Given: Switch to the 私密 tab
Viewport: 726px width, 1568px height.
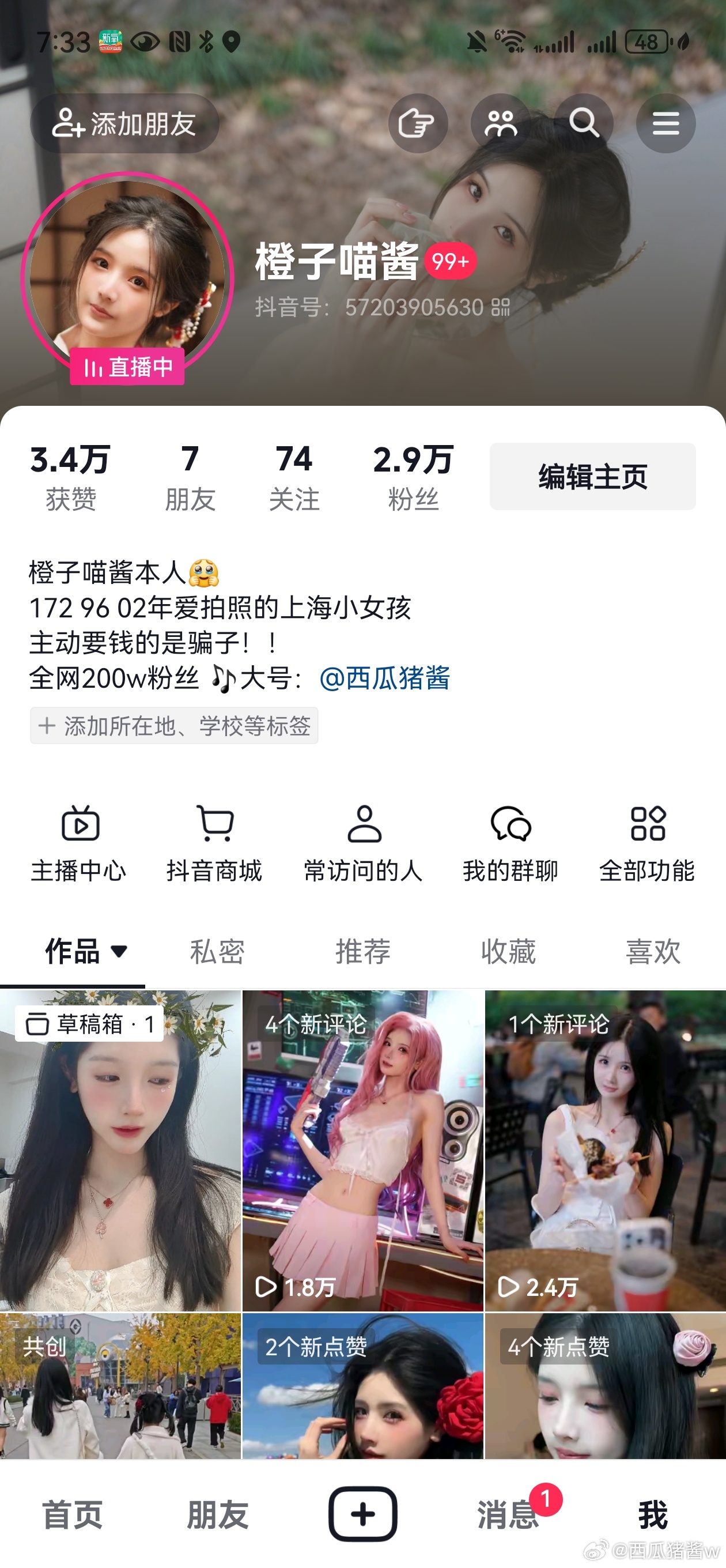Looking at the screenshot, I should coord(217,951).
